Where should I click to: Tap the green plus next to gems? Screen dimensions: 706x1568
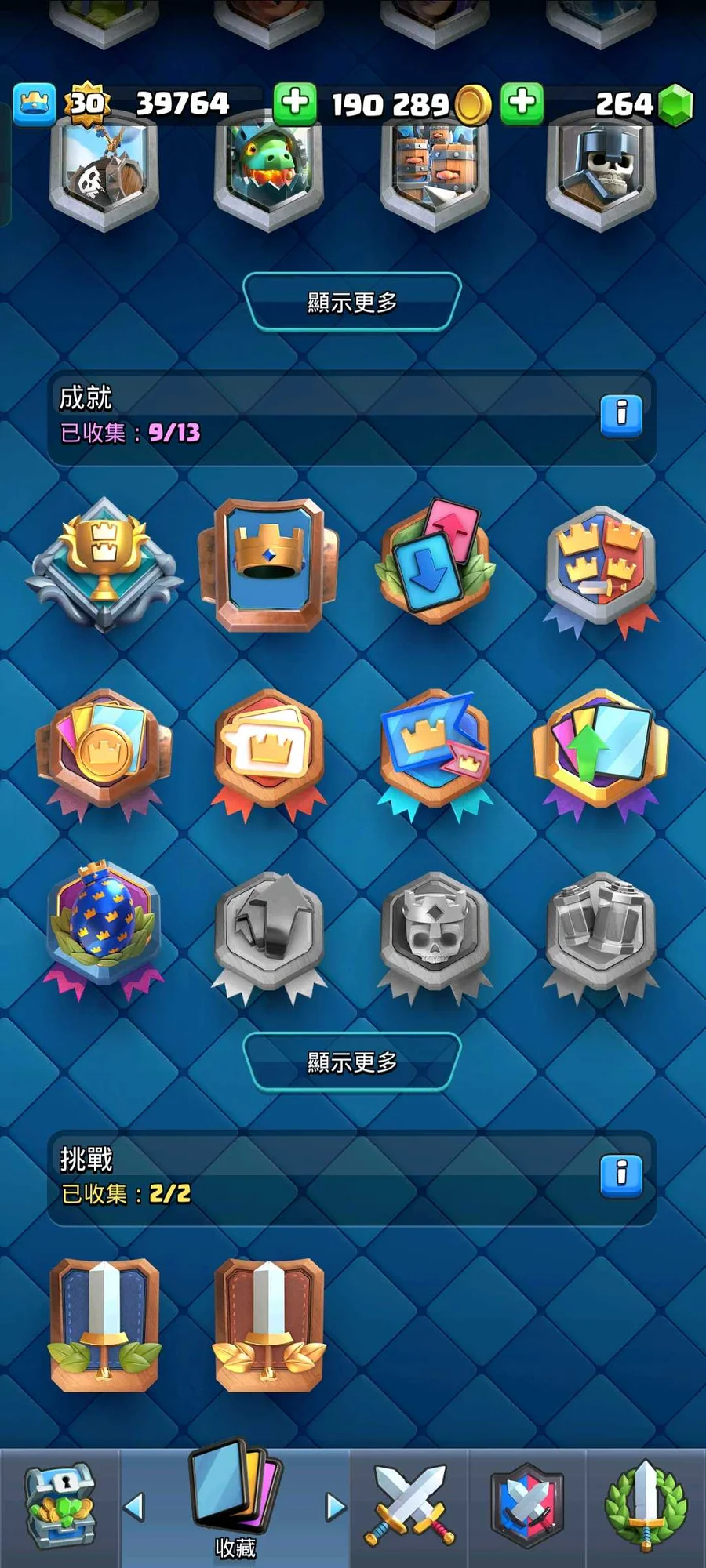[x=522, y=103]
